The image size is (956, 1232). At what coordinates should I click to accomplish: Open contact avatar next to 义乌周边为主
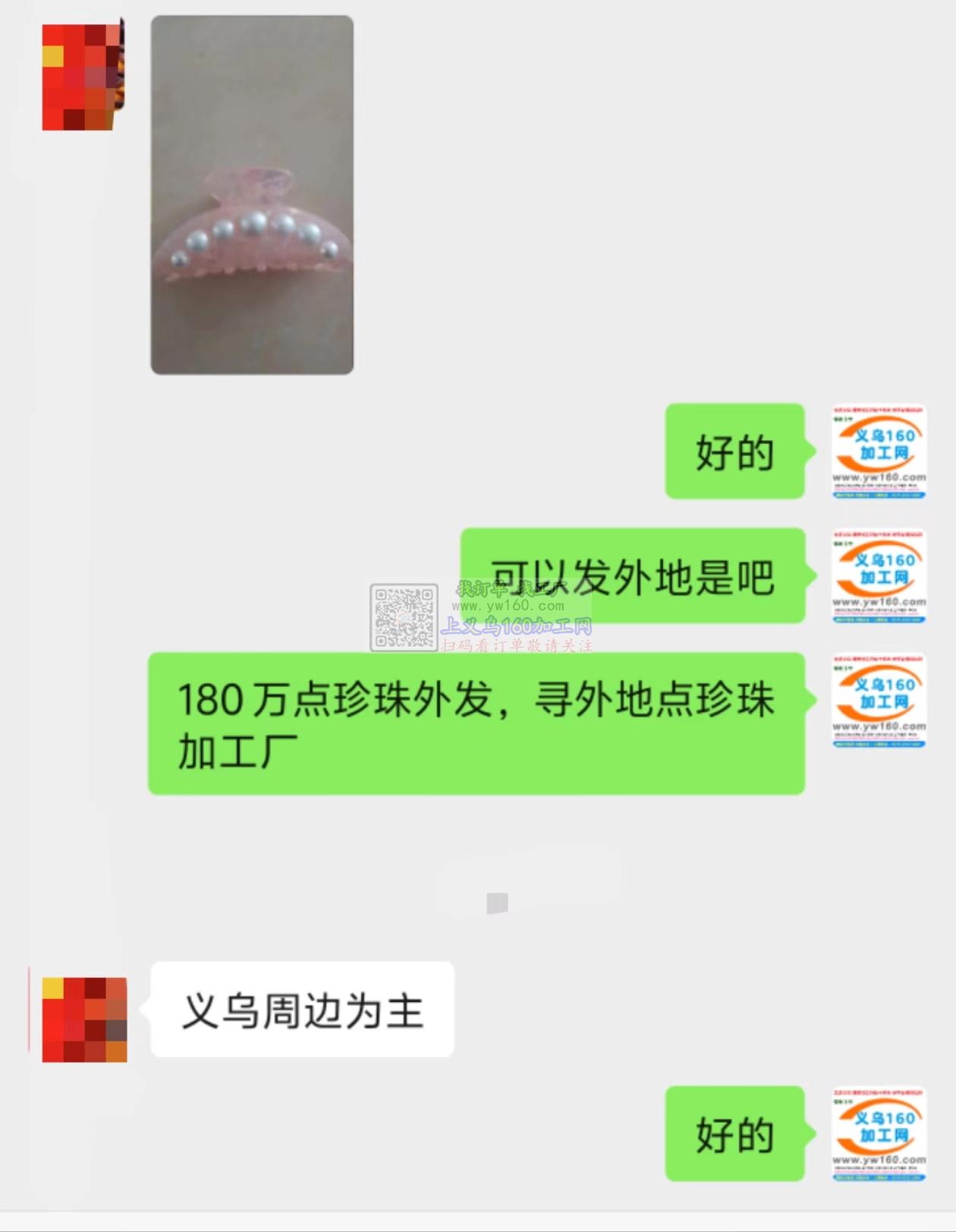pyautogui.click(x=84, y=1019)
